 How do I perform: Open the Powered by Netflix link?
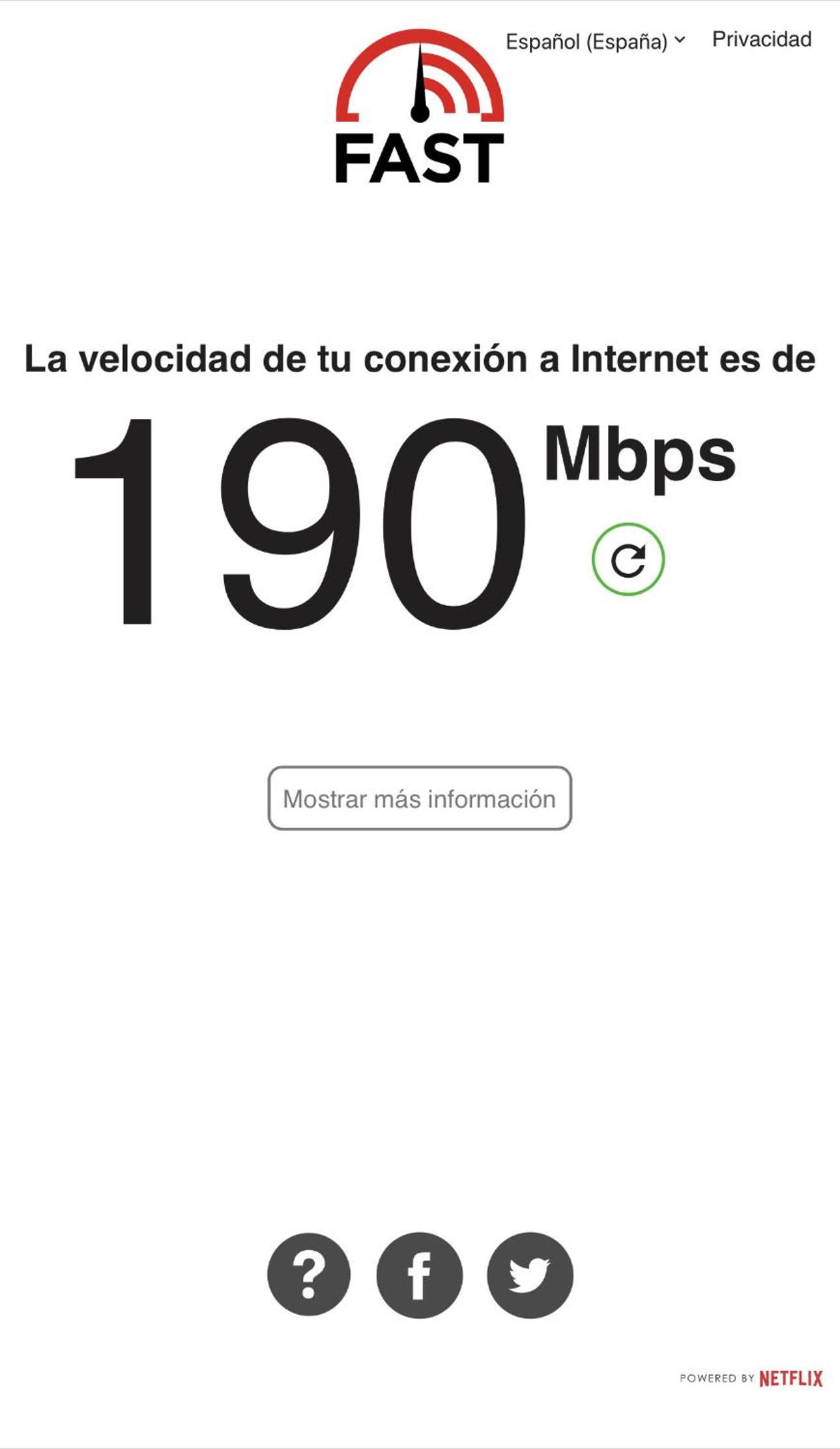(751, 1378)
